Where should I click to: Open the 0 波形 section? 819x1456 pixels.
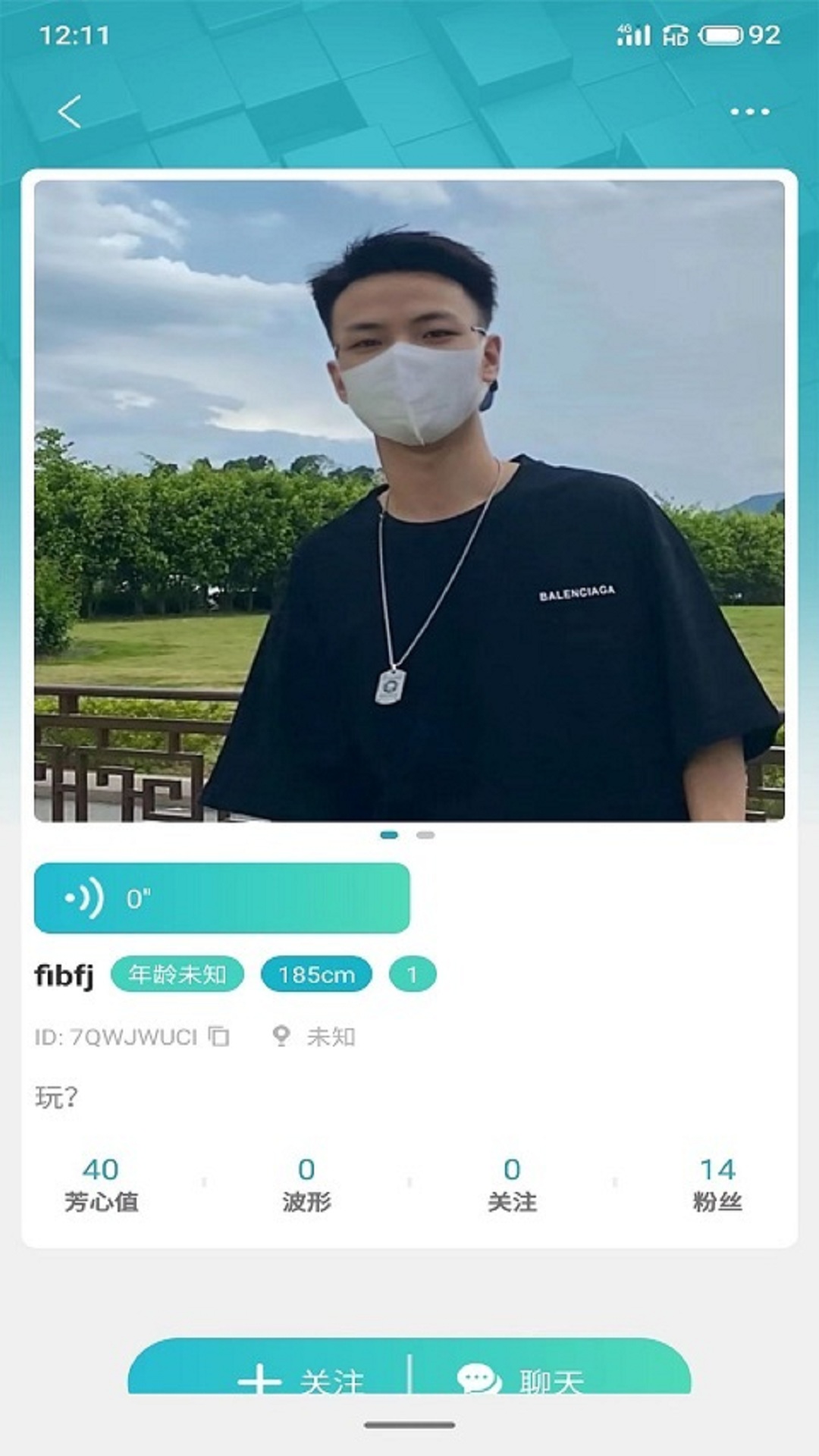306,1185
